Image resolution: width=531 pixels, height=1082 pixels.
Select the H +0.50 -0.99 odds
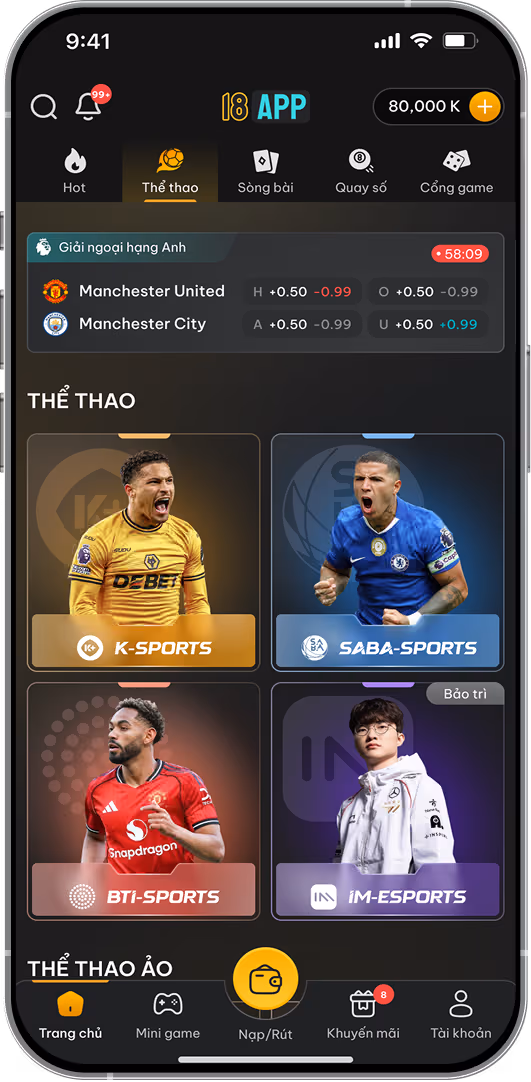[x=302, y=292]
